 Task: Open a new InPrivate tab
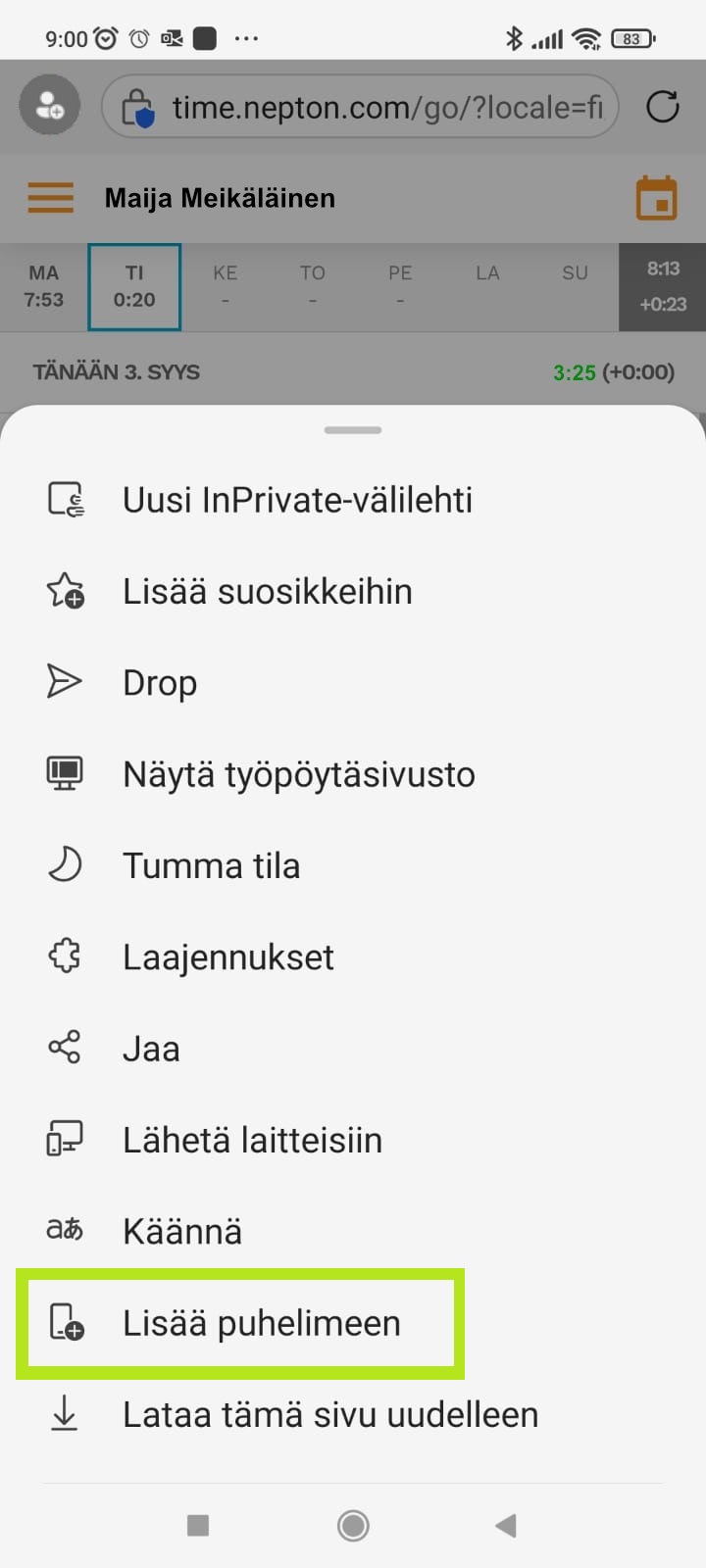point(296,500)
